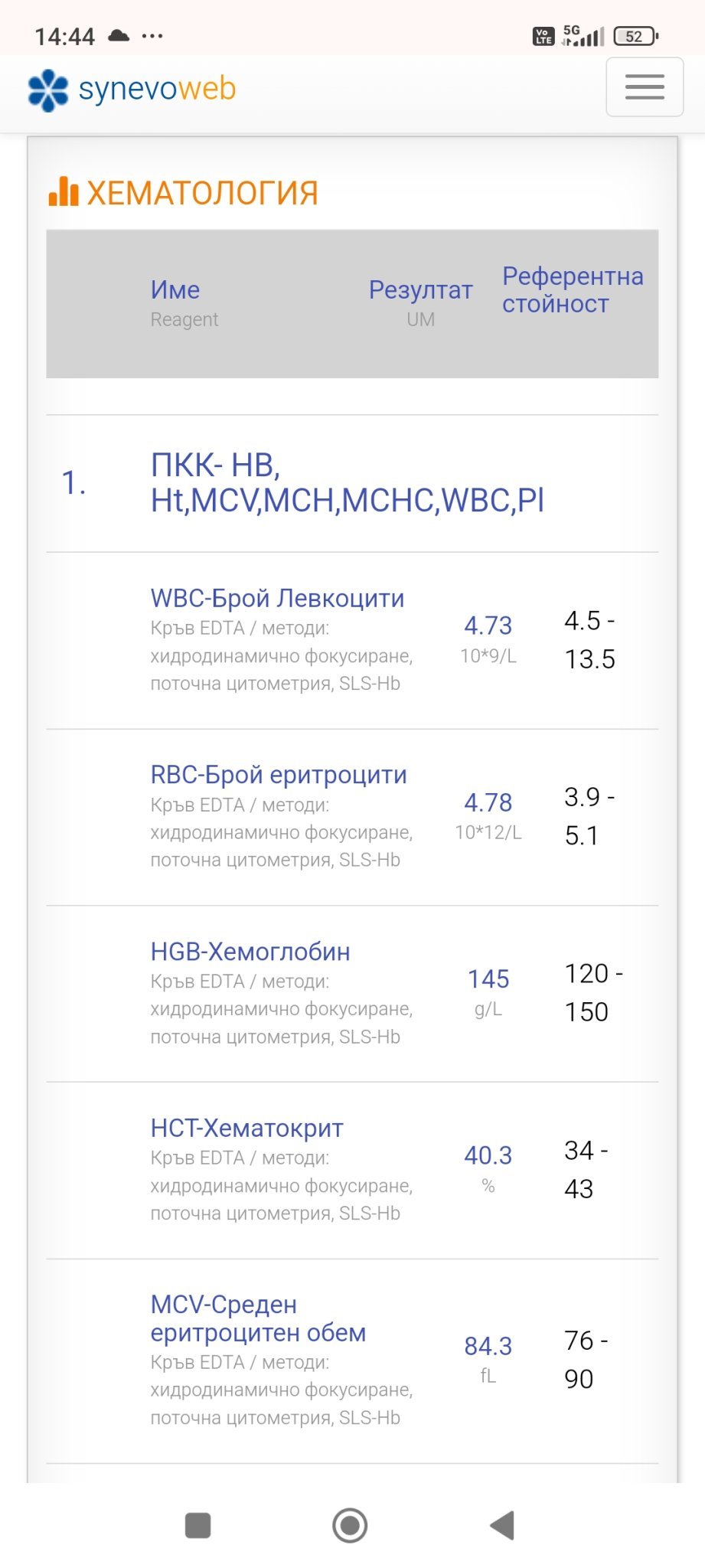Go to the home screen via system button
This screenshot has height=1568, width=705.
coord(350,1525)
